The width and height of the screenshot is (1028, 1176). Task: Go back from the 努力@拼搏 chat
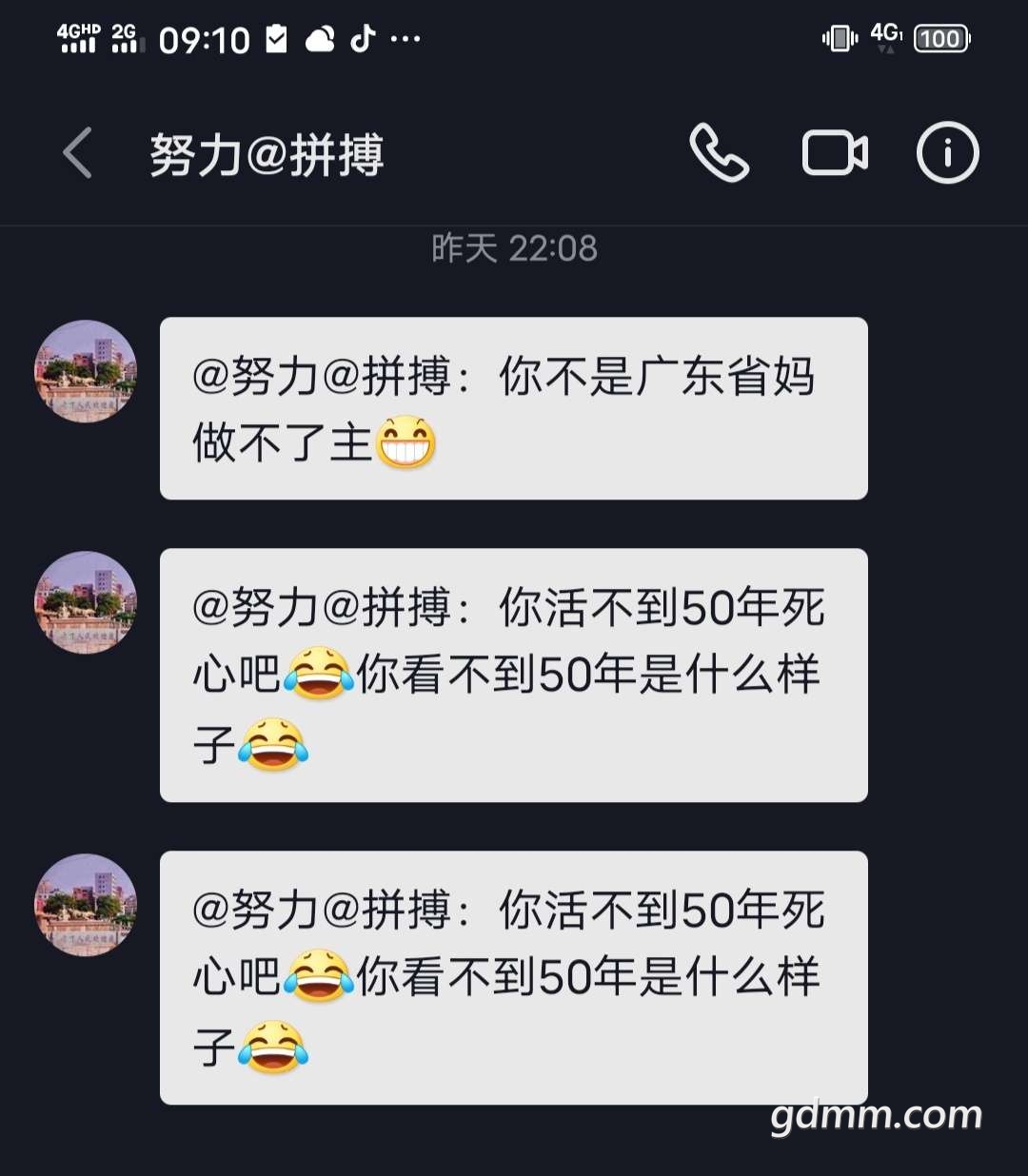click(x=78, y=153)
